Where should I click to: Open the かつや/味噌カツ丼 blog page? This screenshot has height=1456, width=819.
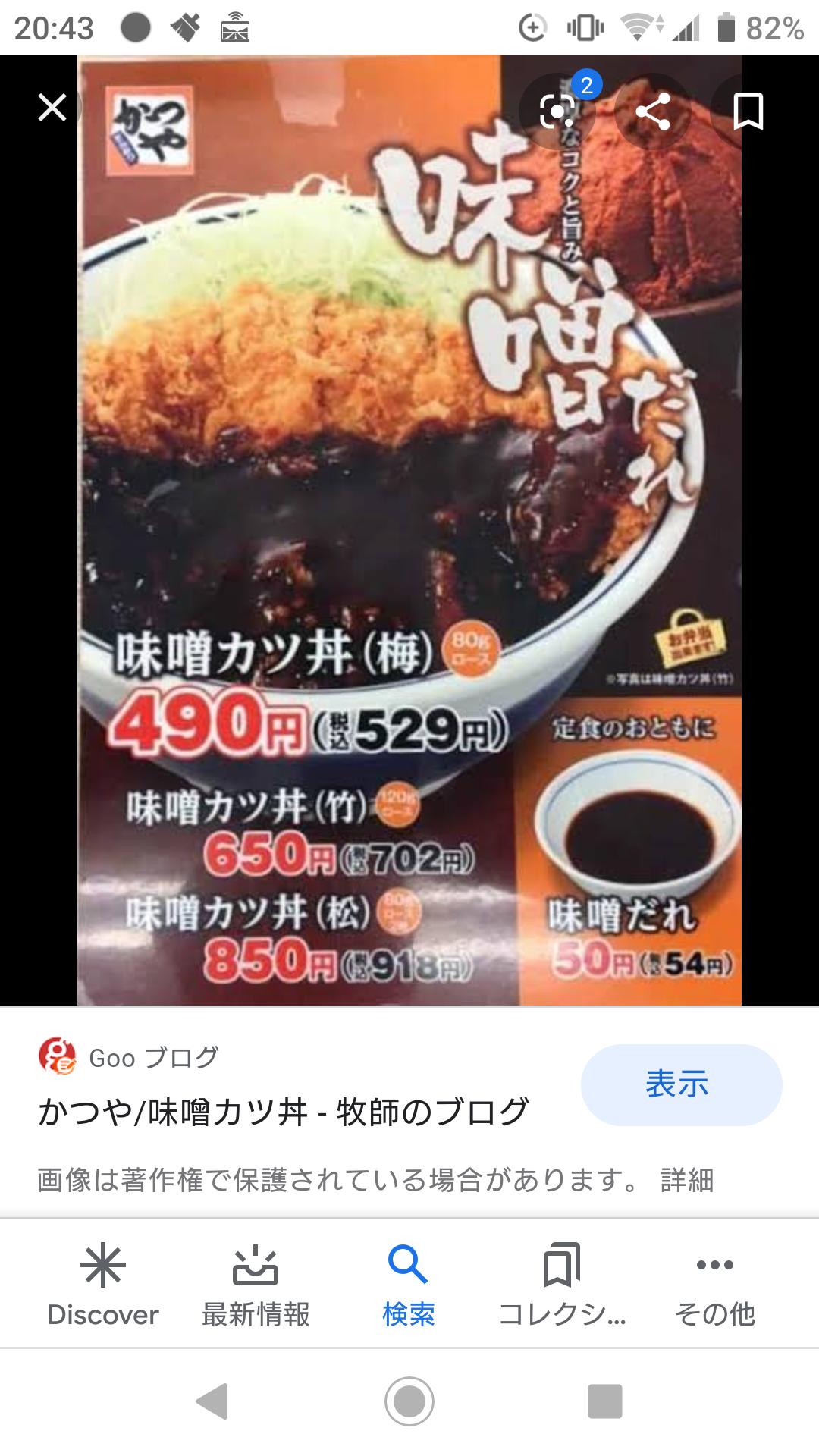point(283,1112)
